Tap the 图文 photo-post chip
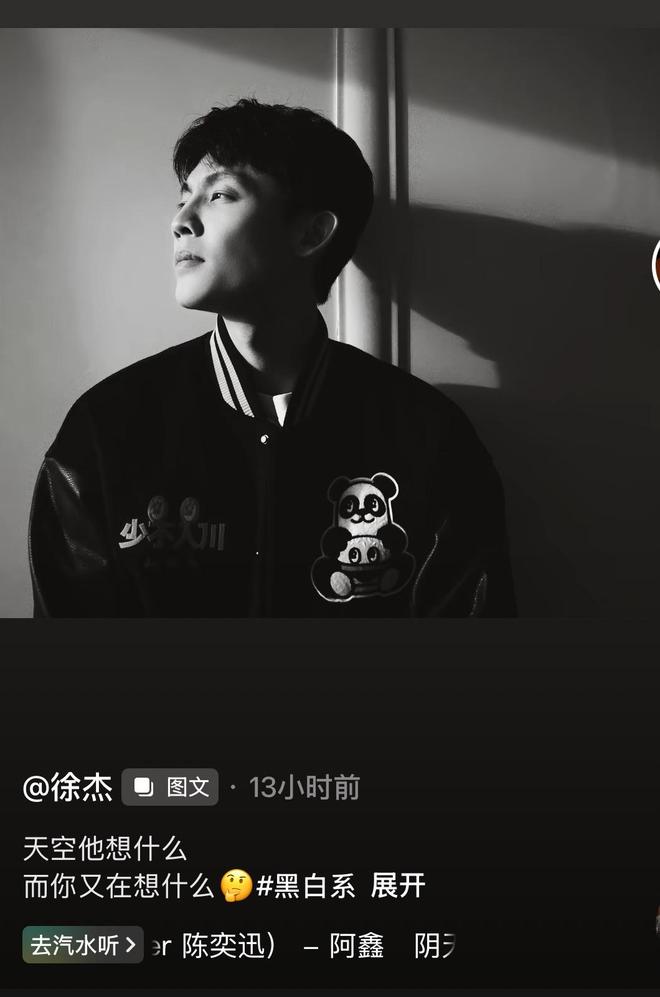Screen dimensions: 660x997 coord(170,788)
